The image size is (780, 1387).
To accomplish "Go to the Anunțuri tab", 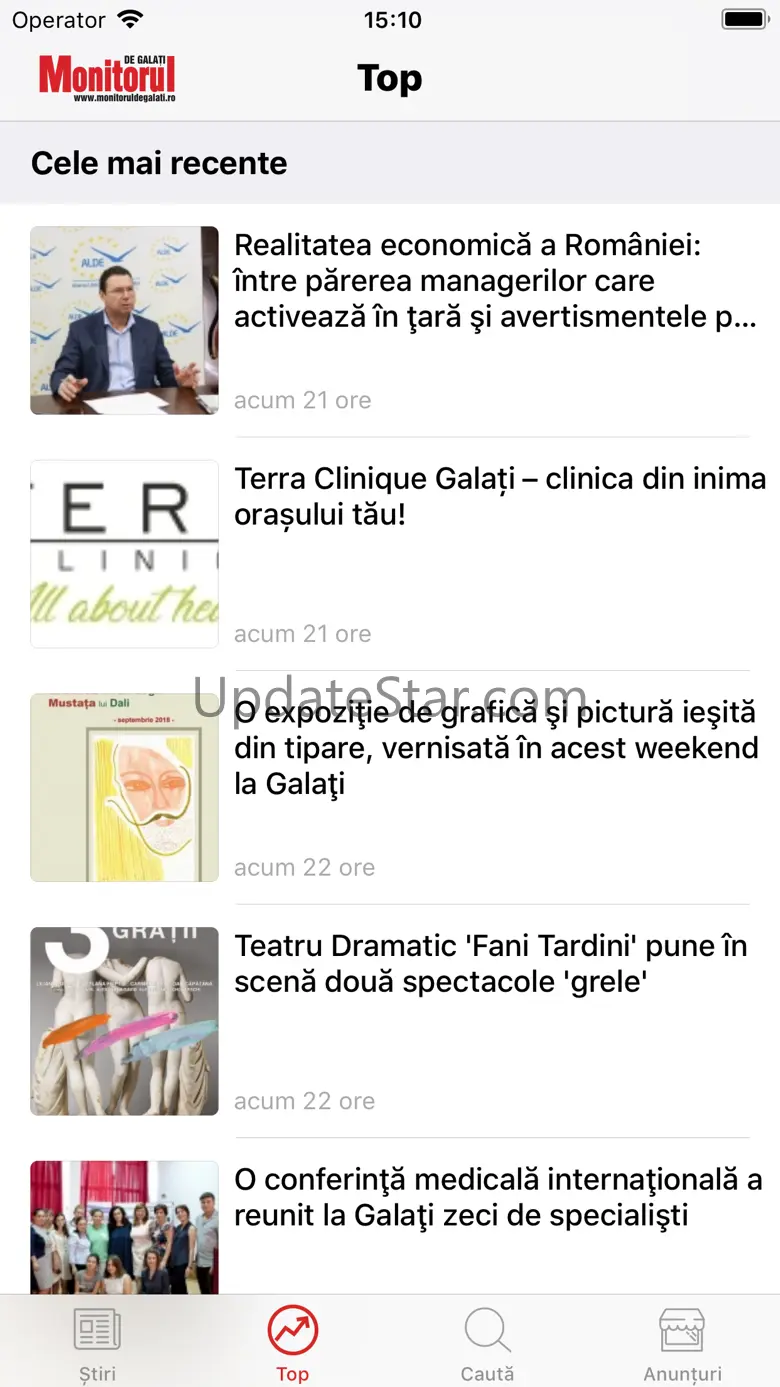I will (x=682, y=1343).
